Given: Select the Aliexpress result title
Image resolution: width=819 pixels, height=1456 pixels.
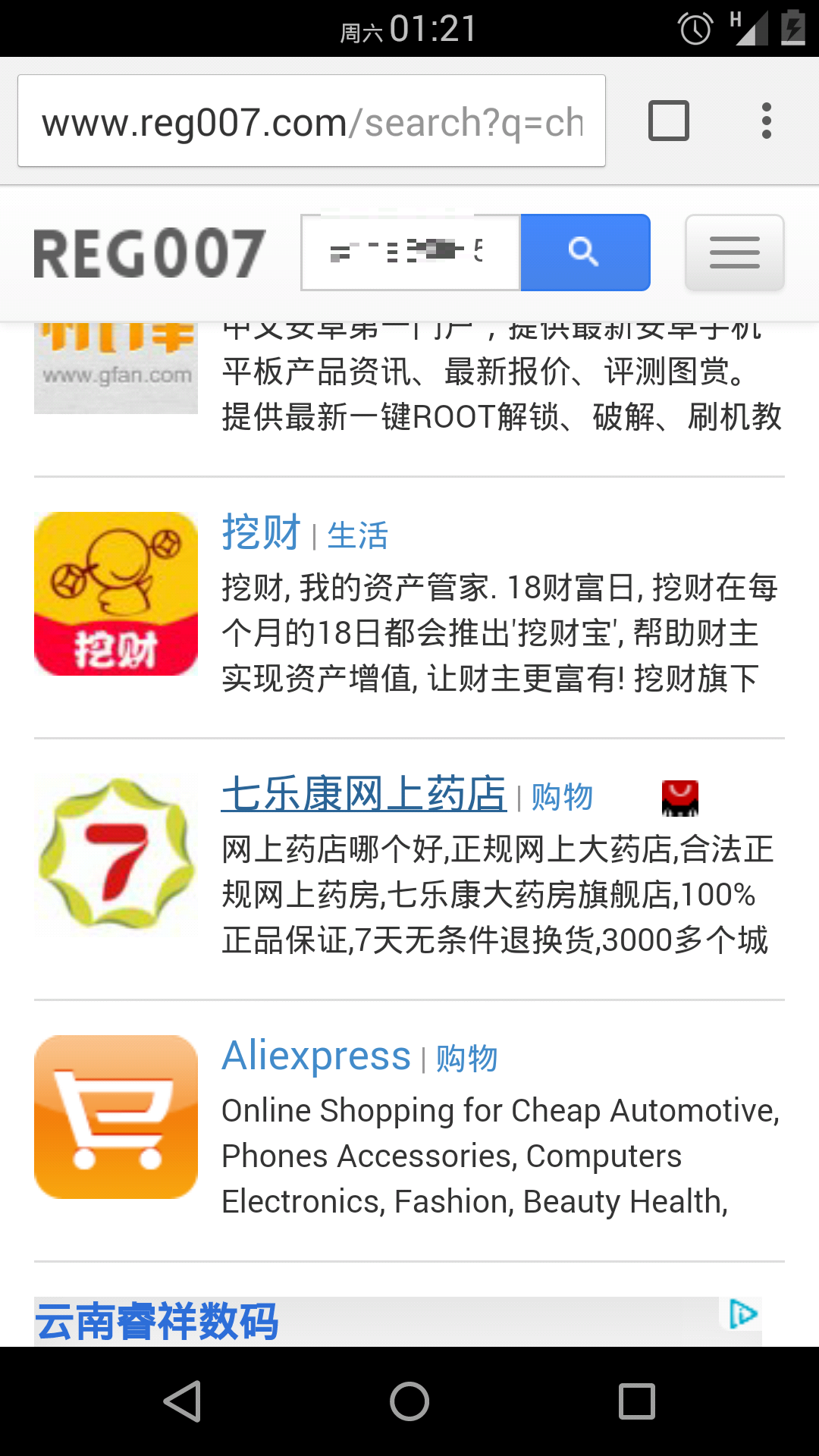Looking at the screenshot, I should click(x=314, y=1056).
